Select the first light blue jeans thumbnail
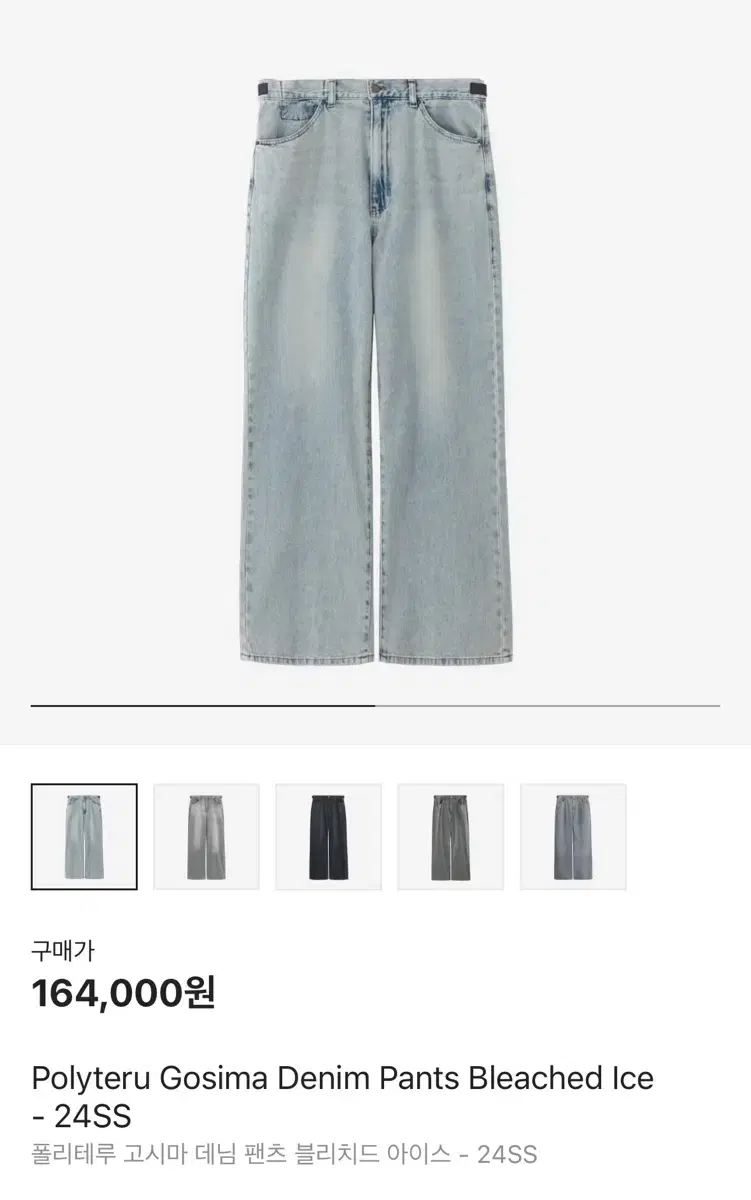This screenshot has height=1200, width=751. coord(84,837)
